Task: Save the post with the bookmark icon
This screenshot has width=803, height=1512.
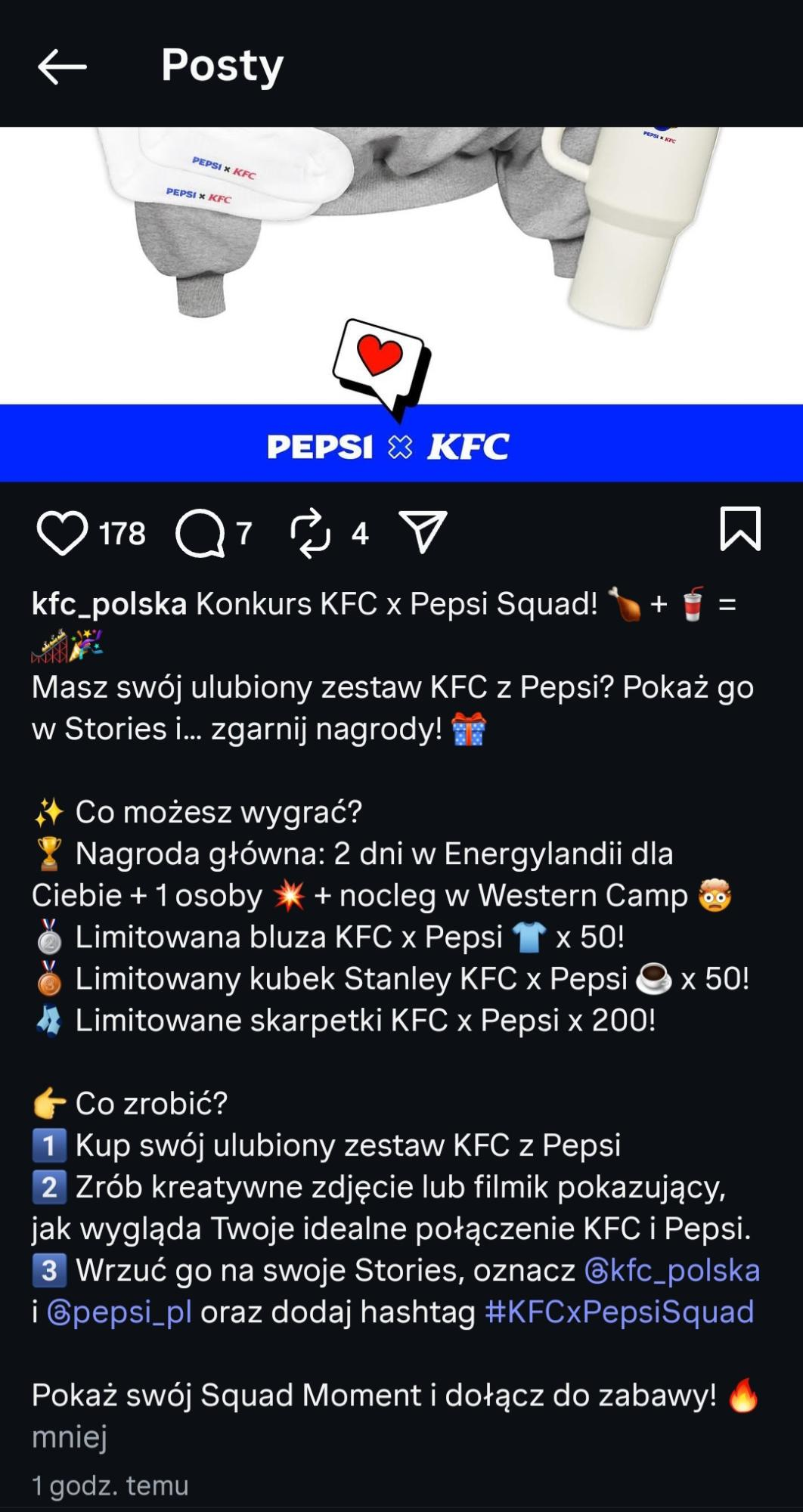Action: [x=739, y=529]
